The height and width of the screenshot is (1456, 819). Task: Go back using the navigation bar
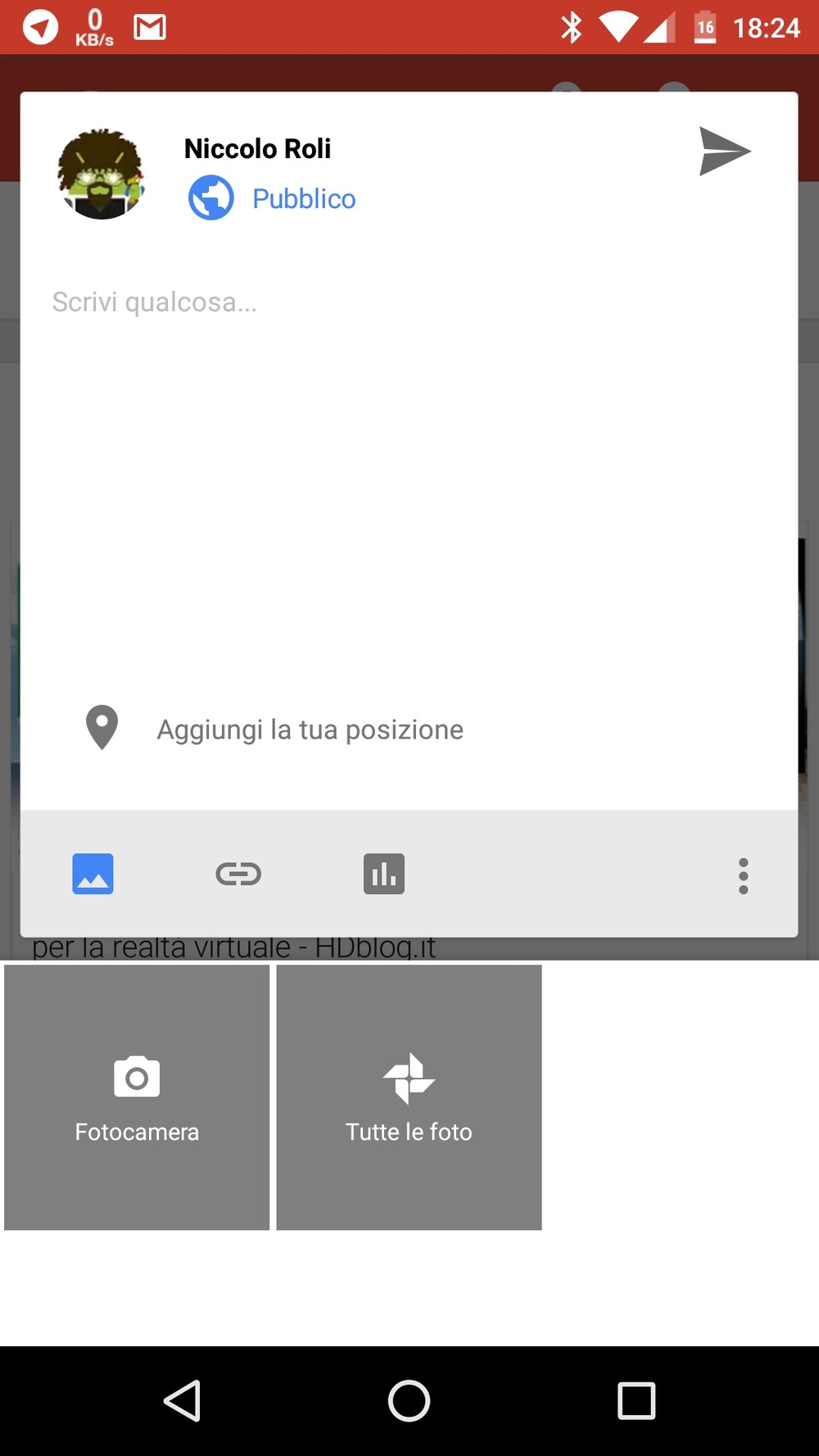[x=183, y=1400]
